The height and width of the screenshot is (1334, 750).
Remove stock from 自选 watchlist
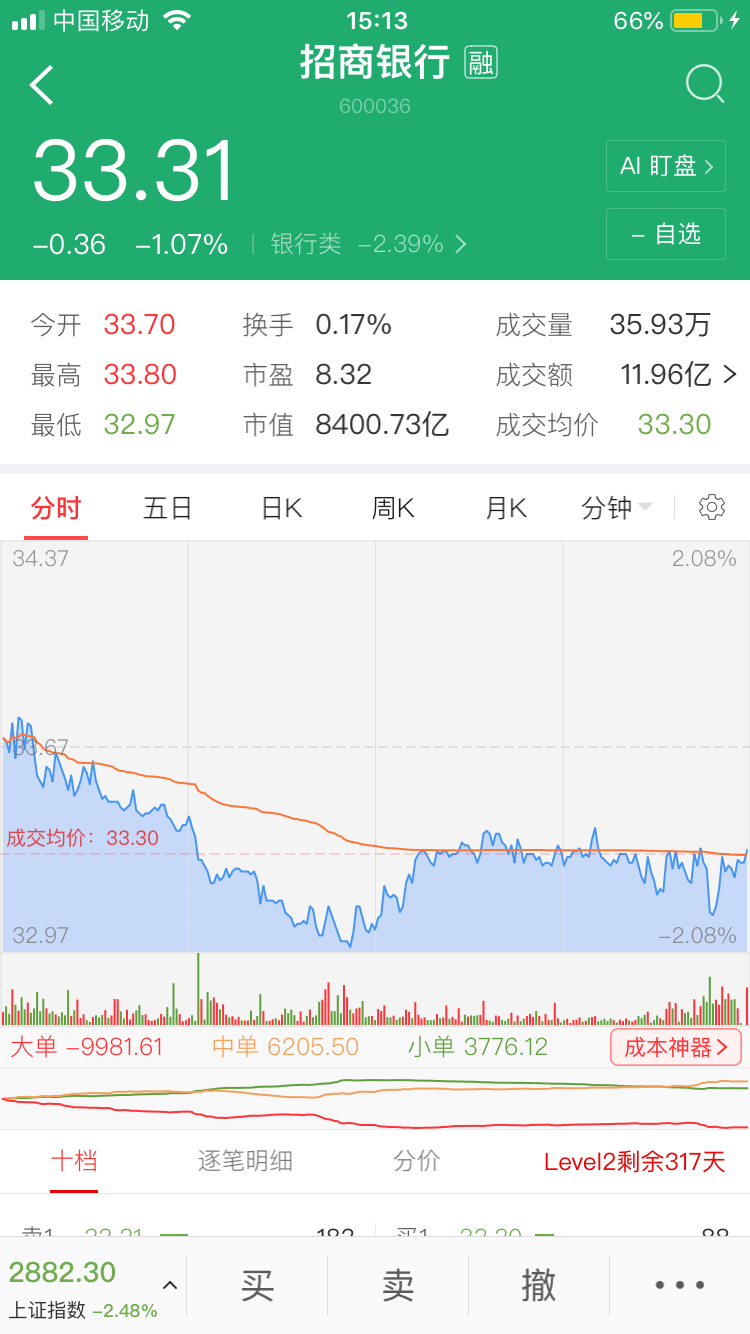point(666,234)
